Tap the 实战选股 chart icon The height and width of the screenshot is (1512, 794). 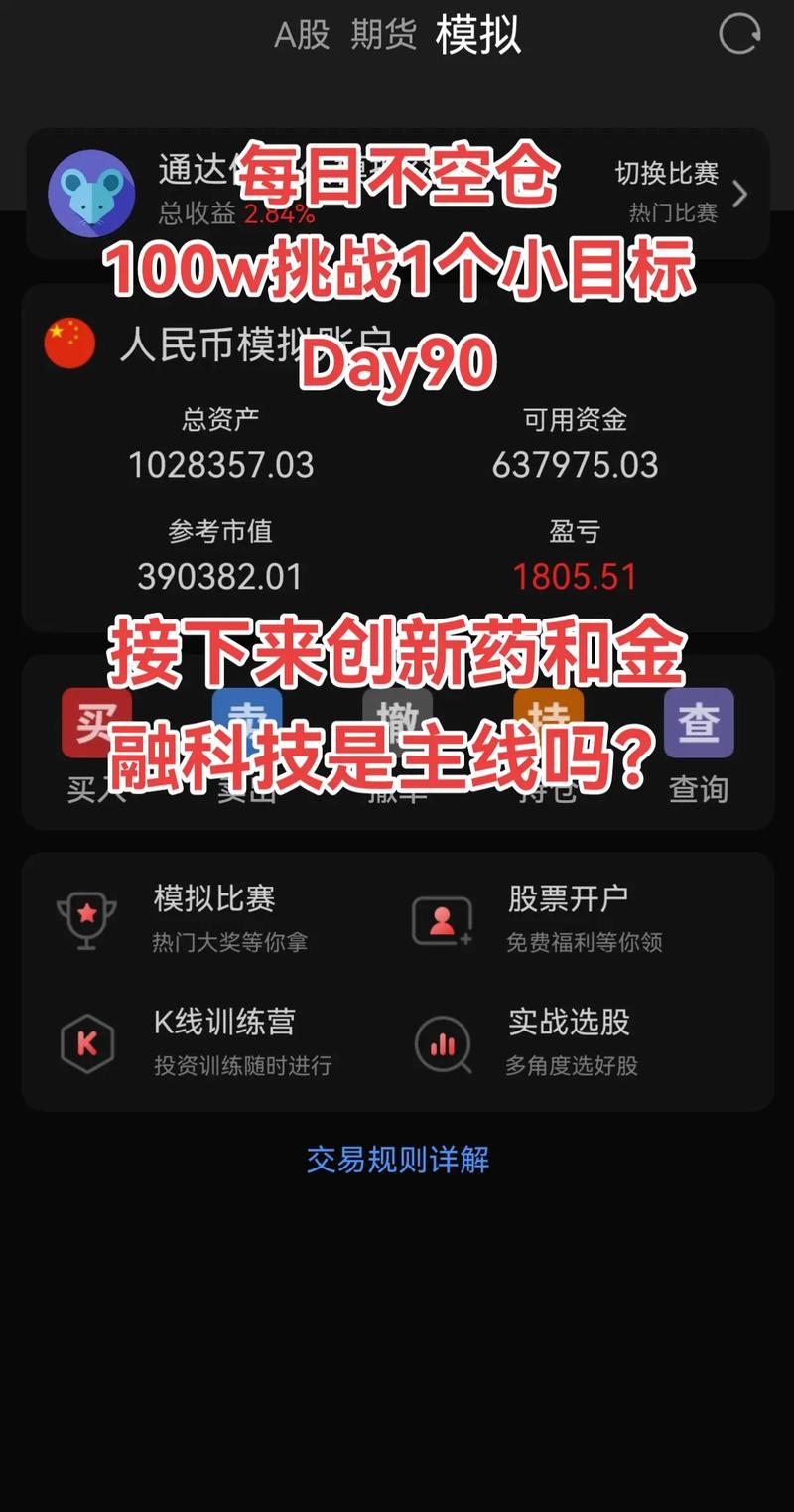click(x=443, y=1043)
